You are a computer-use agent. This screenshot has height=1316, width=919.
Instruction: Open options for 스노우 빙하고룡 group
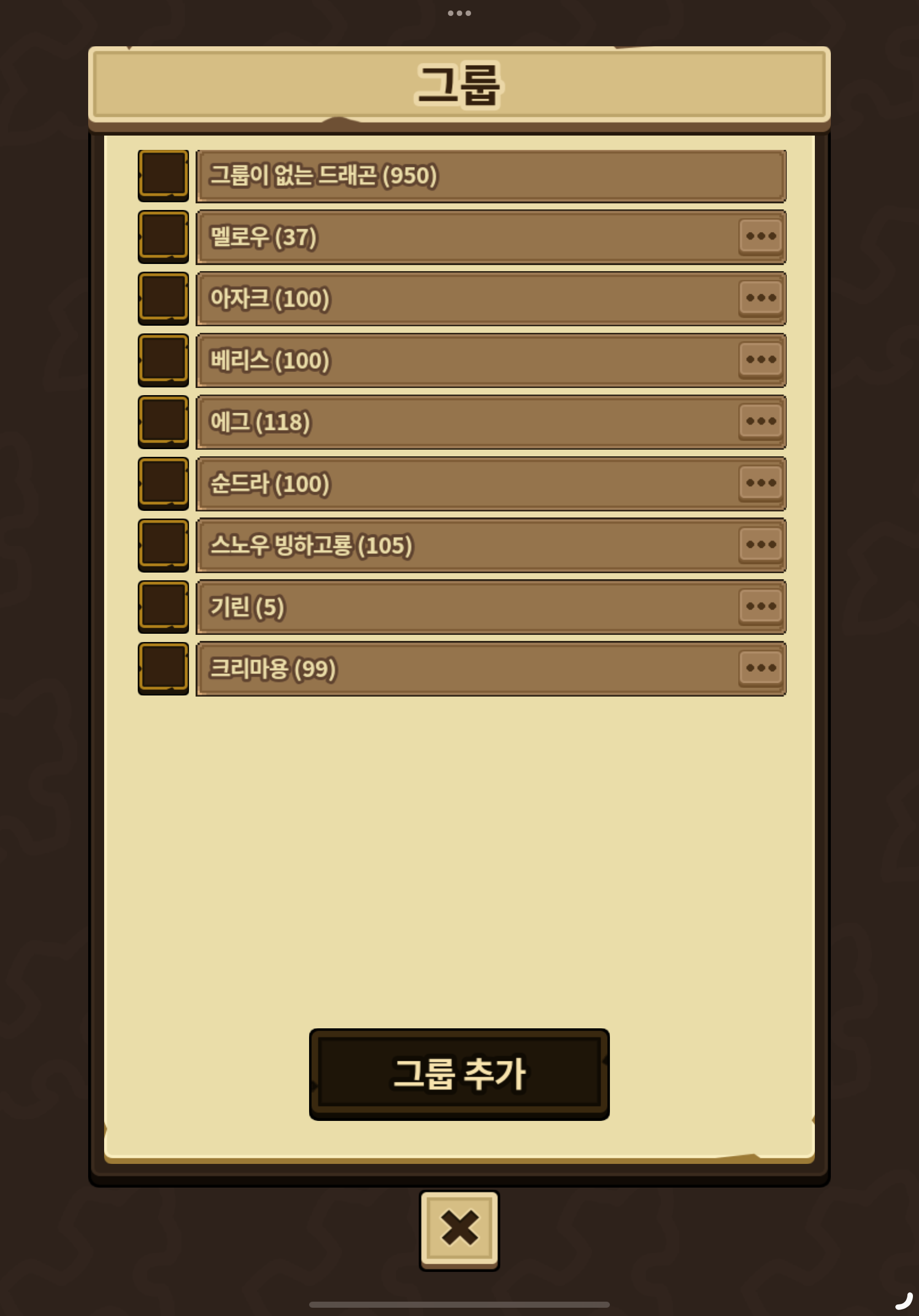(x=760, y=544)
